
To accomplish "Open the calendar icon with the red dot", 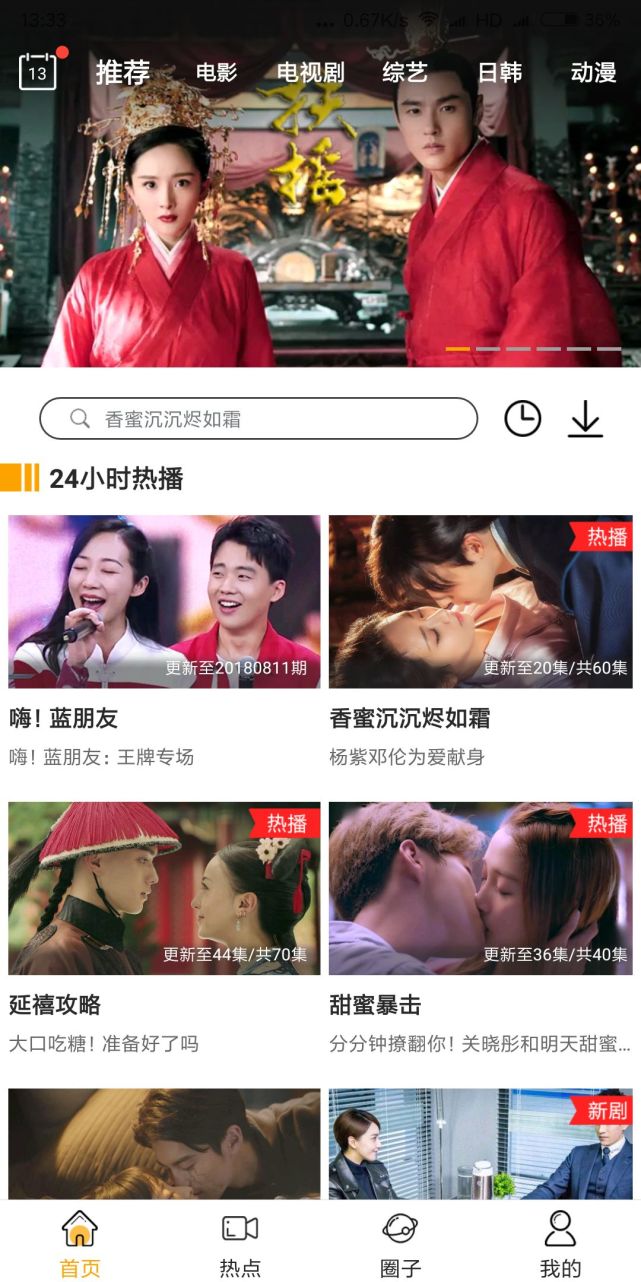I will click(38, 71).
